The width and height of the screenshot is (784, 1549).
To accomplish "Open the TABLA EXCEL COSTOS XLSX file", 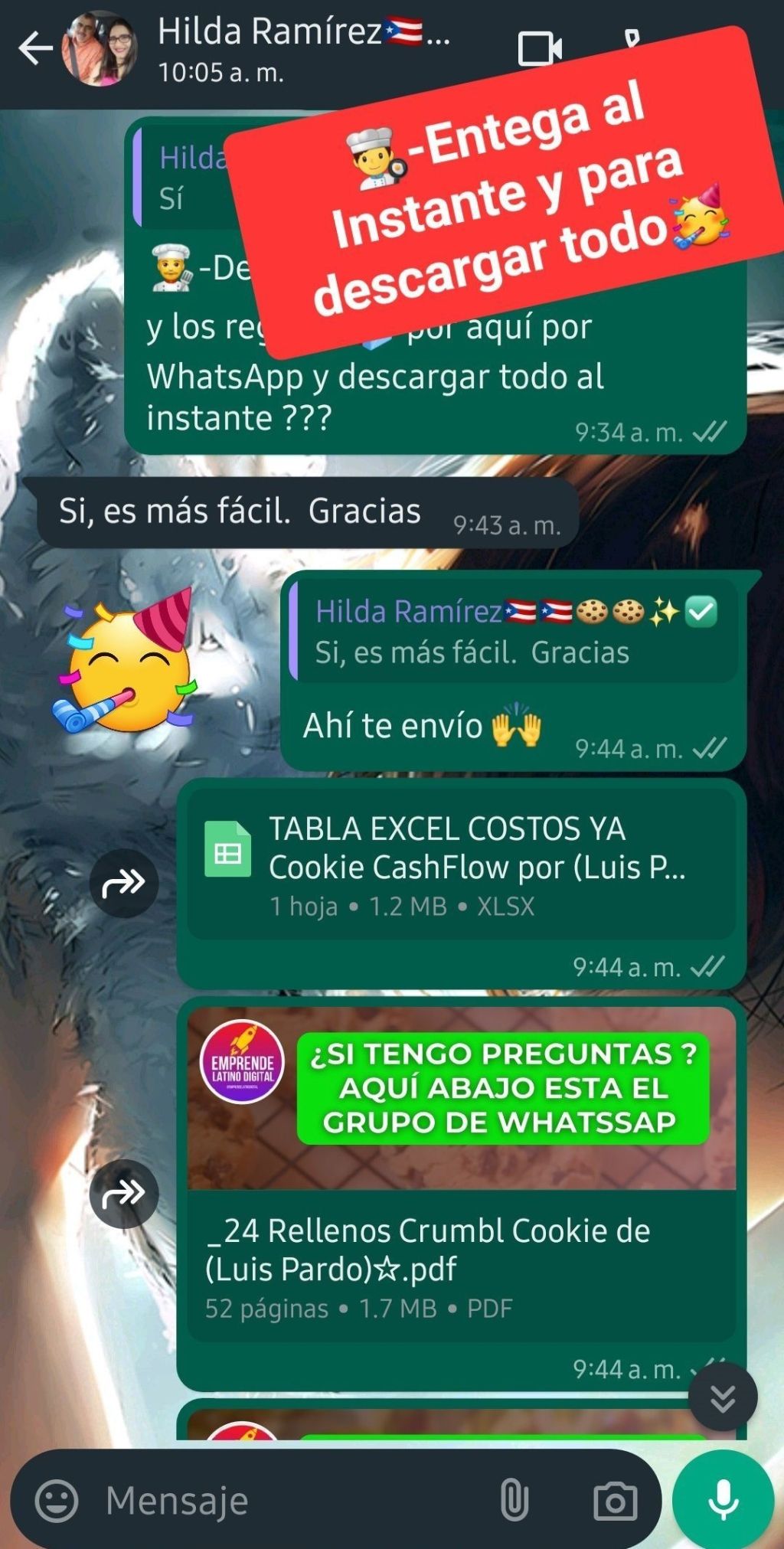I will coord(461,867).
